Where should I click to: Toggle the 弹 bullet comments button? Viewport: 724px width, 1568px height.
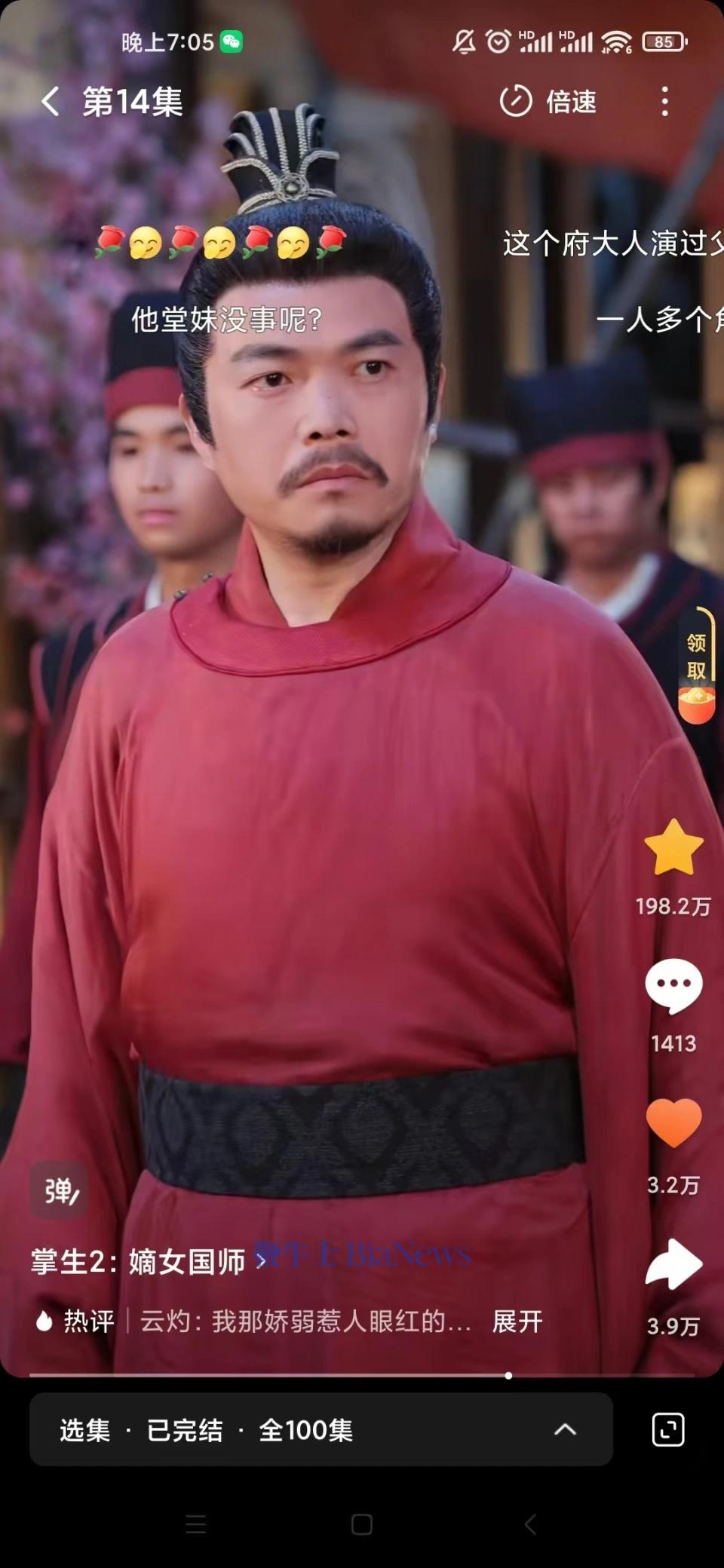pos(60,1190)
